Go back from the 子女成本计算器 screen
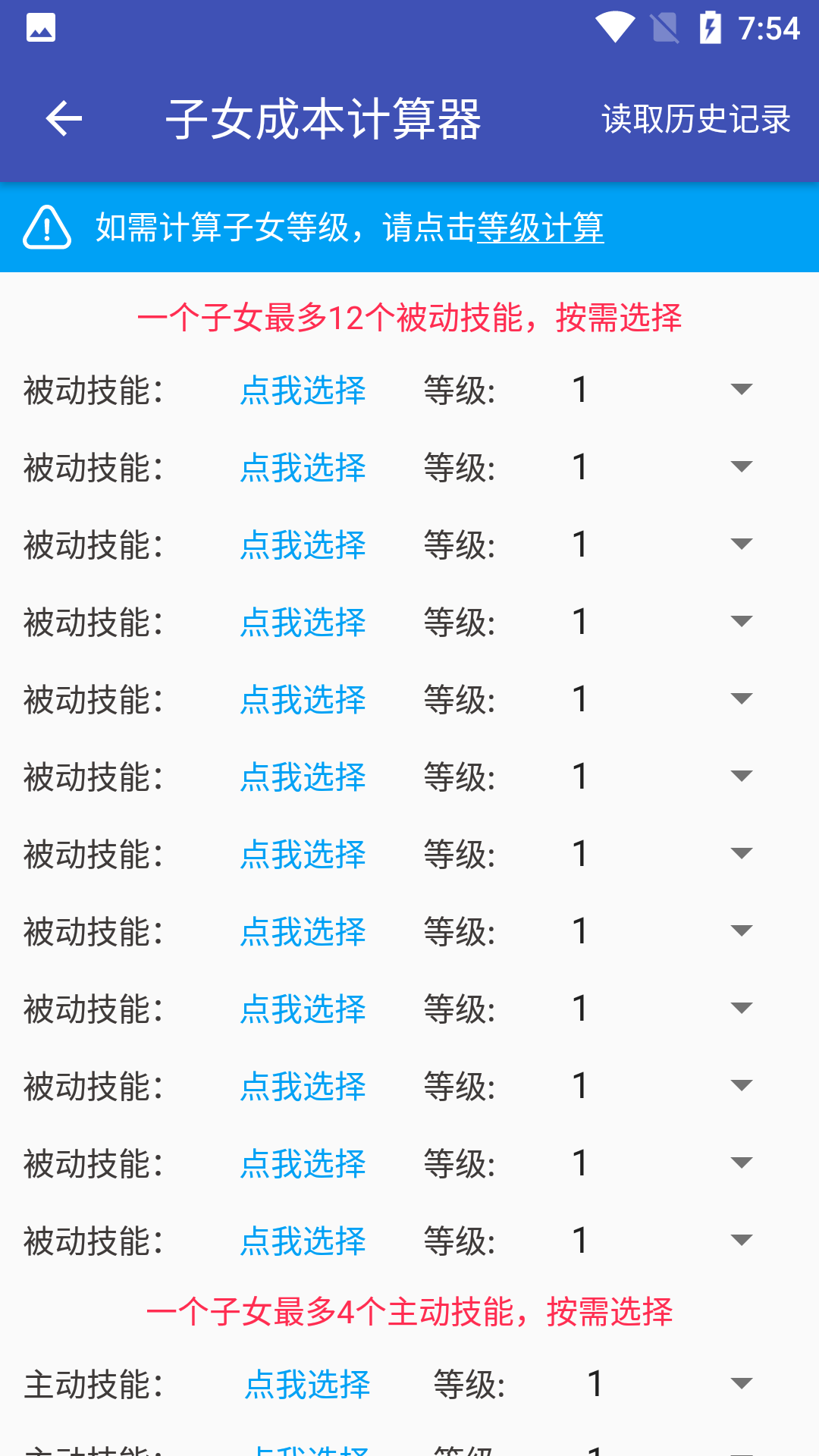 coord(64,119)
